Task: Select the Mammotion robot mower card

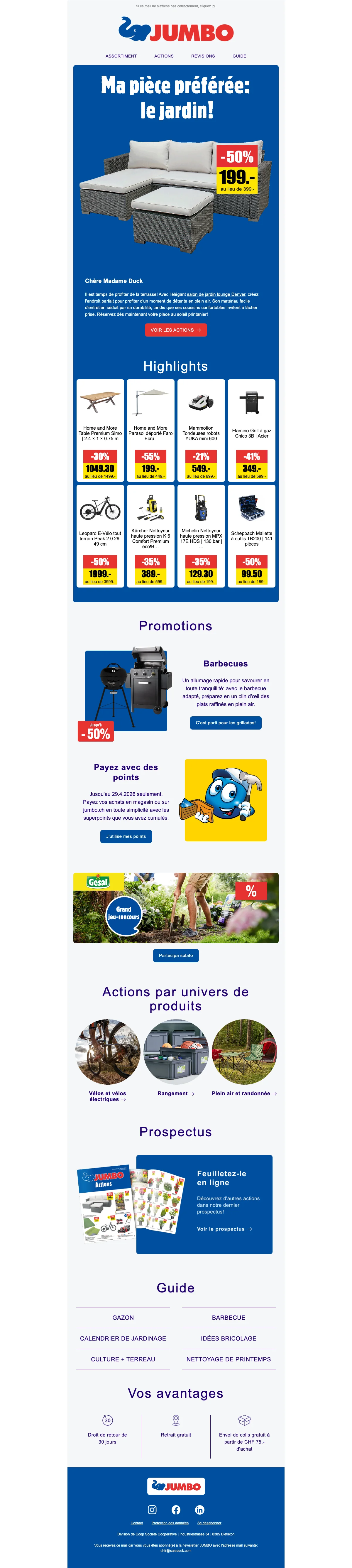Action: 201,430
